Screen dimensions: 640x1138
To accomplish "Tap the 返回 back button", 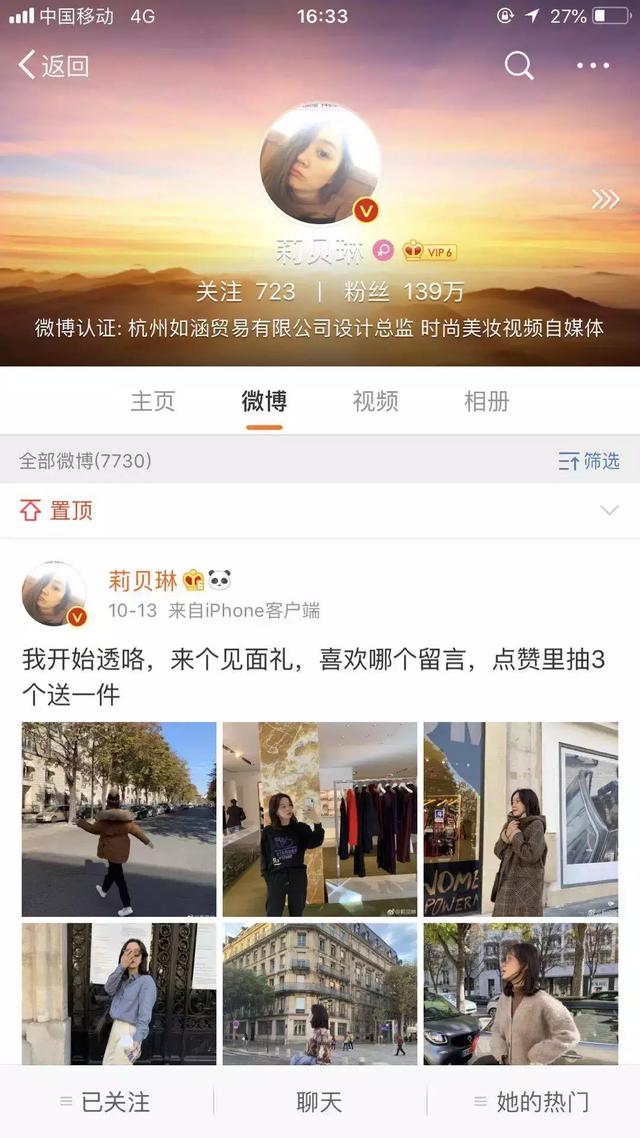I will coord(54,66).
